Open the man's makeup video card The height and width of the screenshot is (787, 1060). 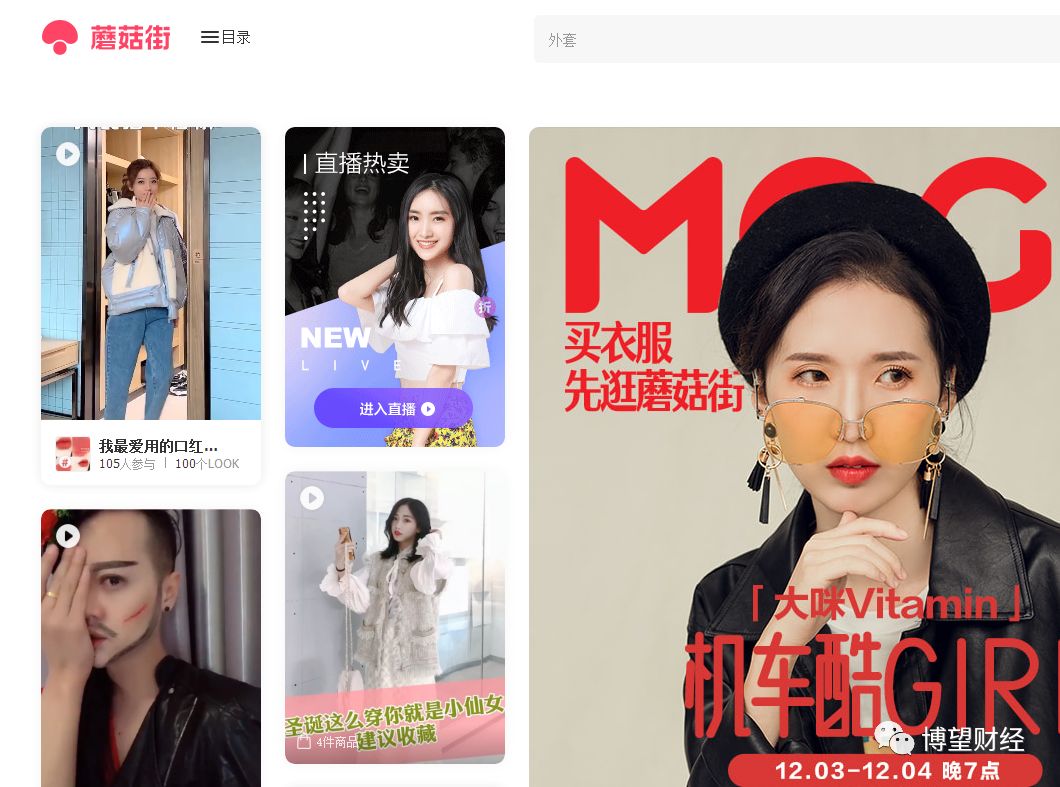pyautogui.click(x=151, y=648)
